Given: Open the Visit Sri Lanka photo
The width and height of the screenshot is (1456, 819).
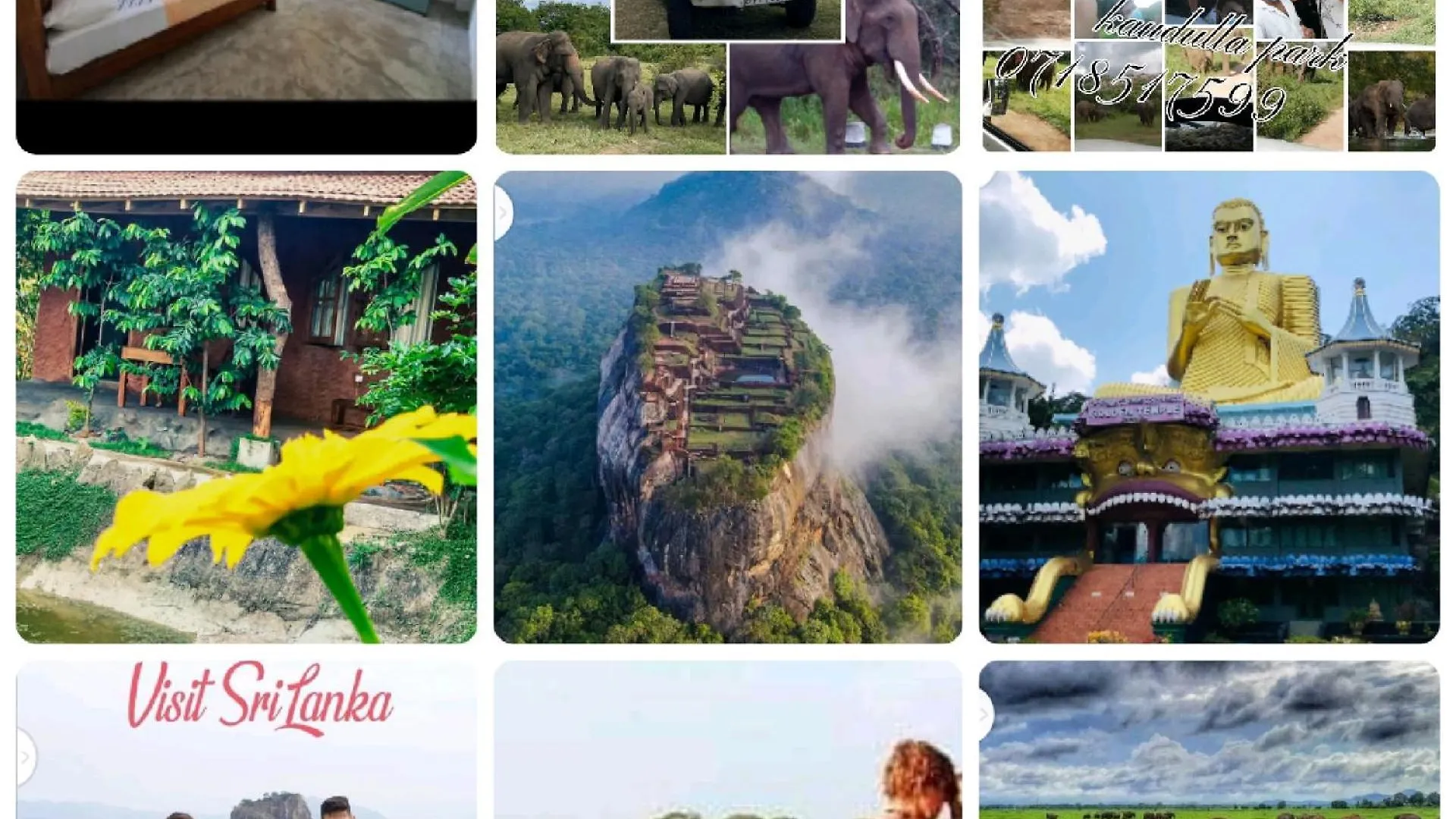Looking at the screenshot, I should (246, 739).
